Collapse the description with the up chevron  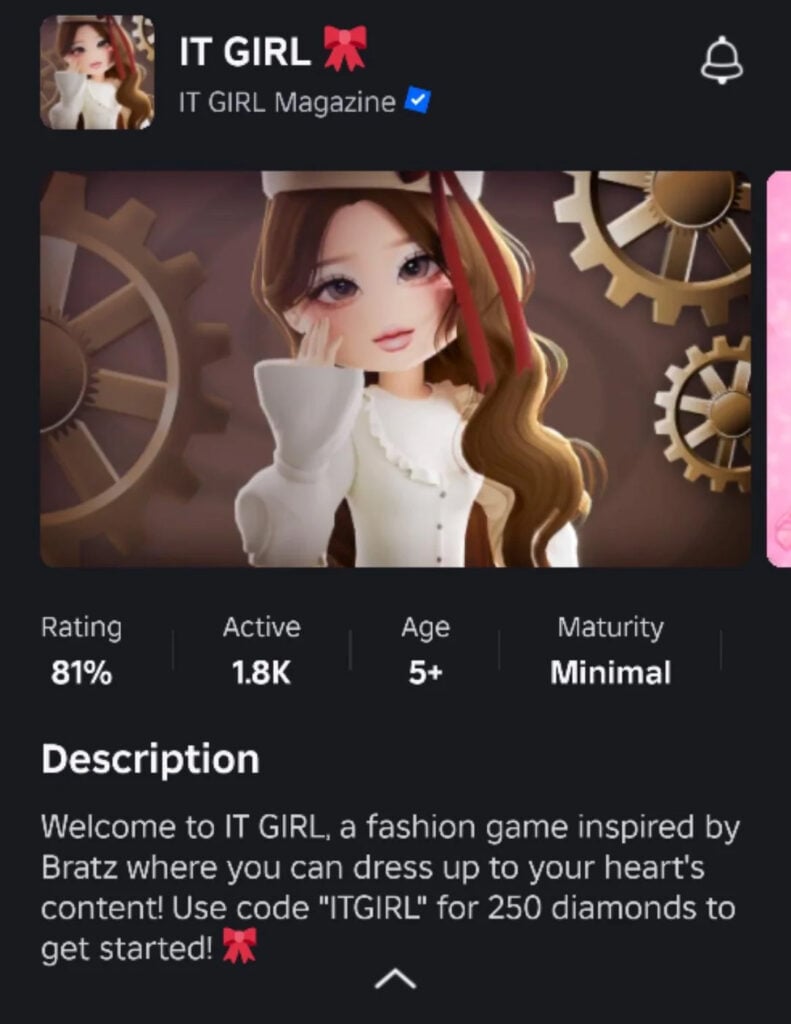pos(395,980)
